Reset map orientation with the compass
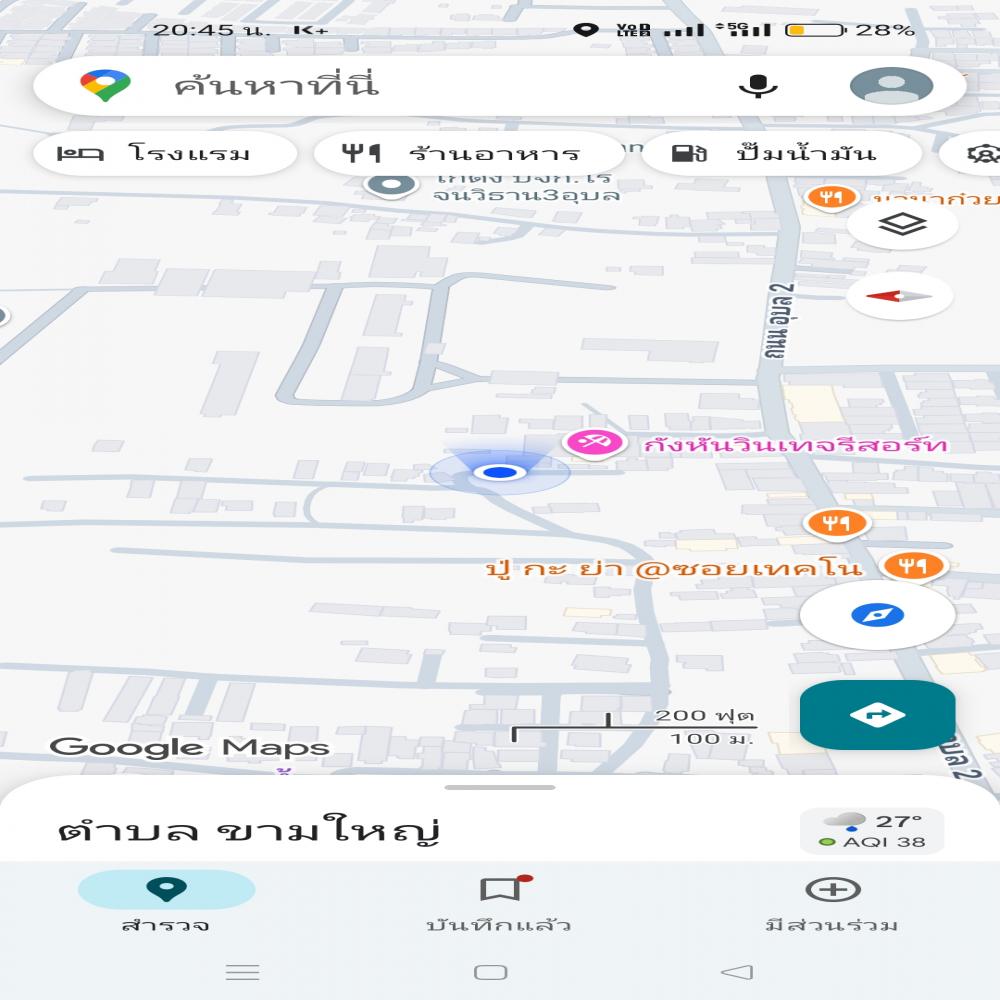 pyautogui.click(x=899, y=296)
